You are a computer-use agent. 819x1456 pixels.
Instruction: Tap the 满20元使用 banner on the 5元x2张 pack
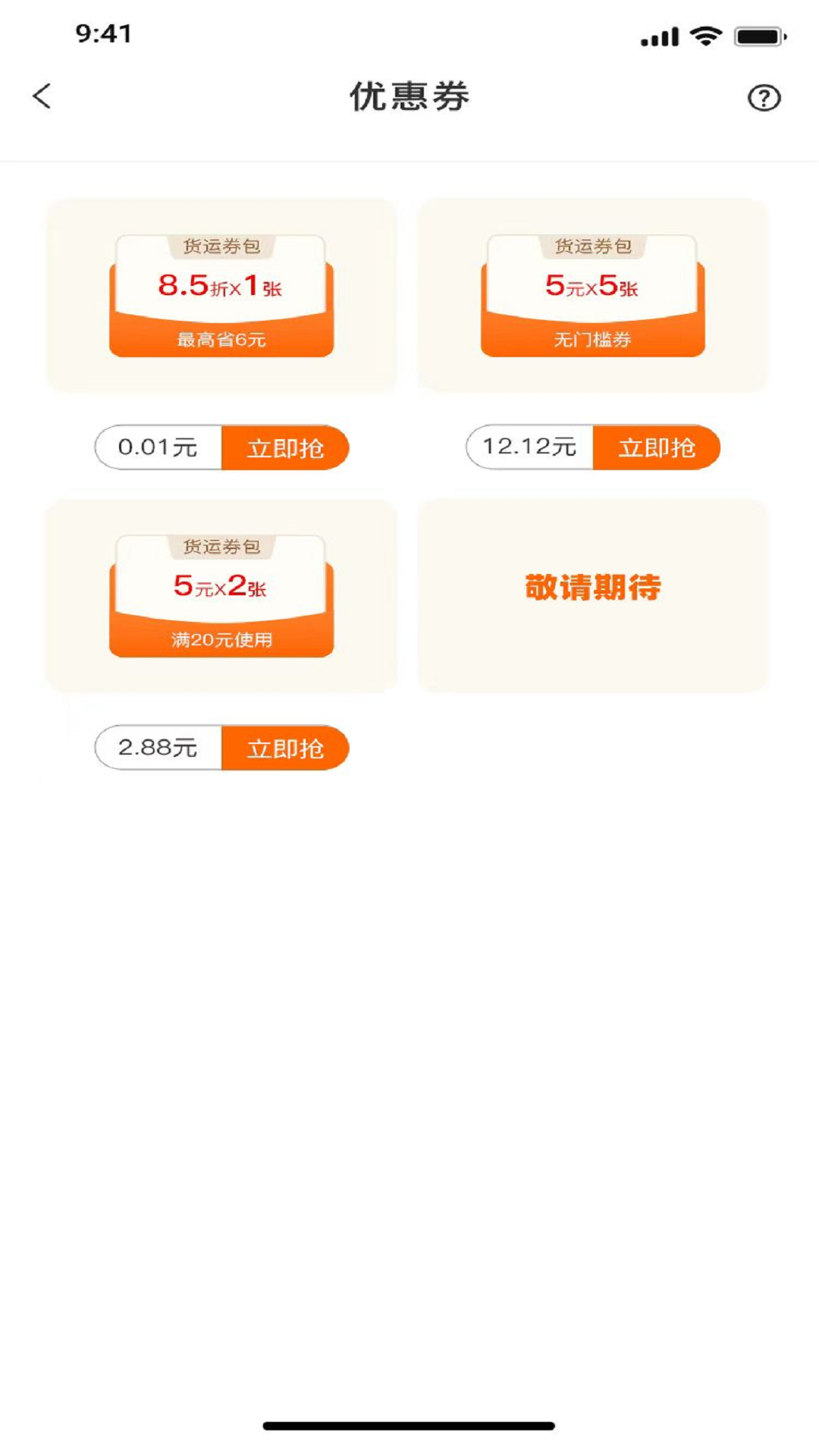pyautogui.click(x=222, y=639)
